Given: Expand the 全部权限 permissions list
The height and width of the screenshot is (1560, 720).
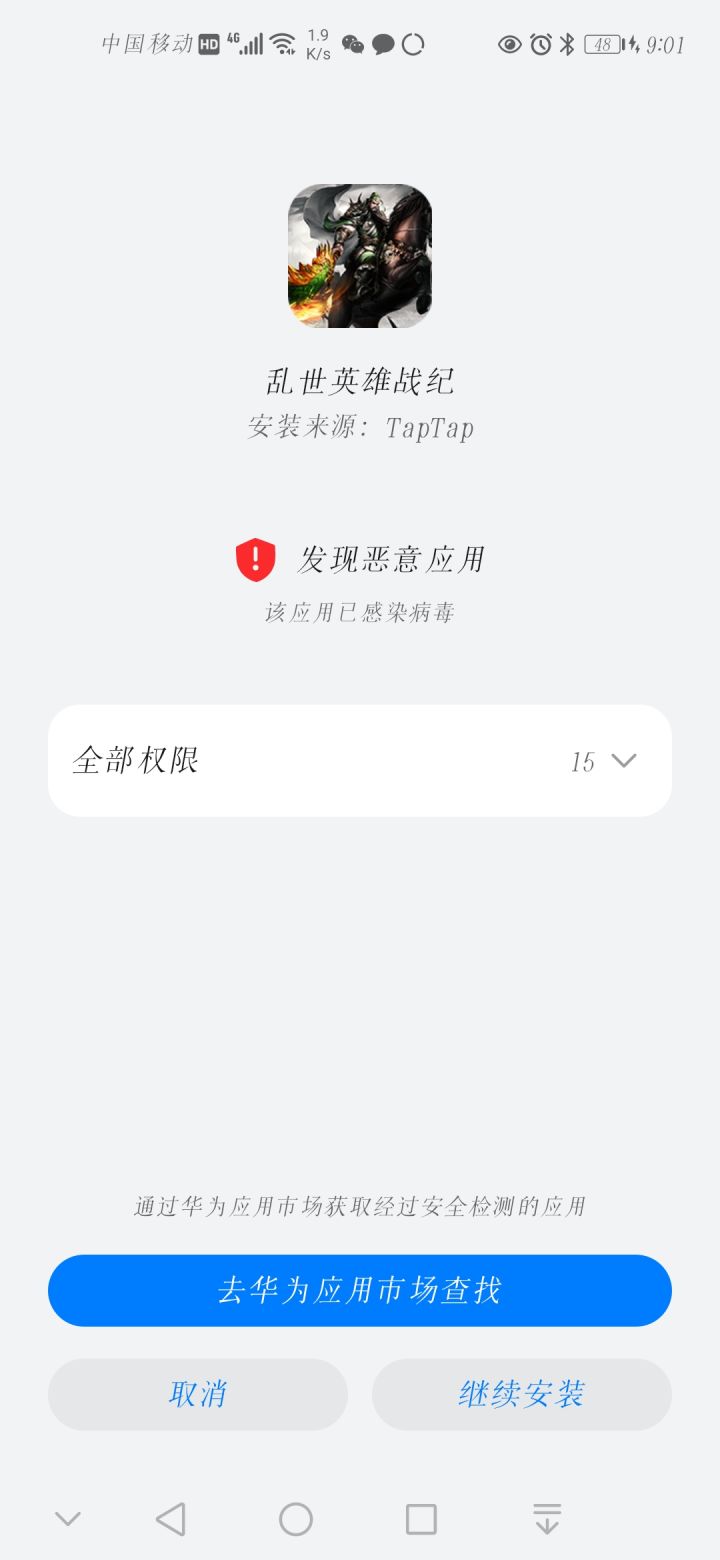Looking at the screenshot, I should click(x=360, y=761).
